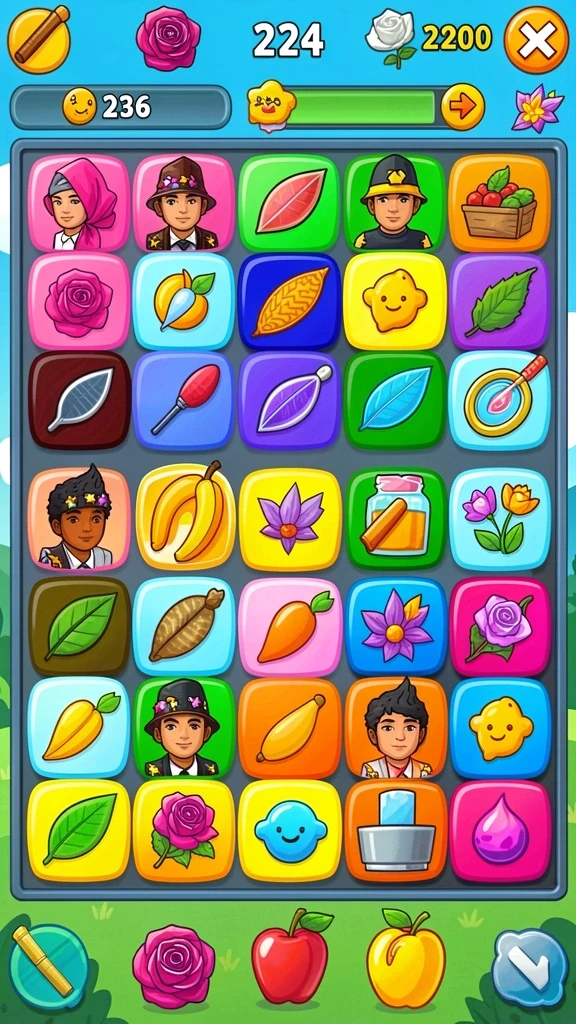Image resolution: width=576 pixels, height=1024 pixels.
Task: Select the pink-hooded woman tile
Action: (79, 203)
